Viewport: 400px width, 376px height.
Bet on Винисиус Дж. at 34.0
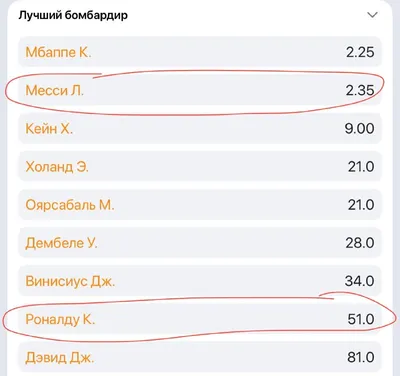click(200, 281)
